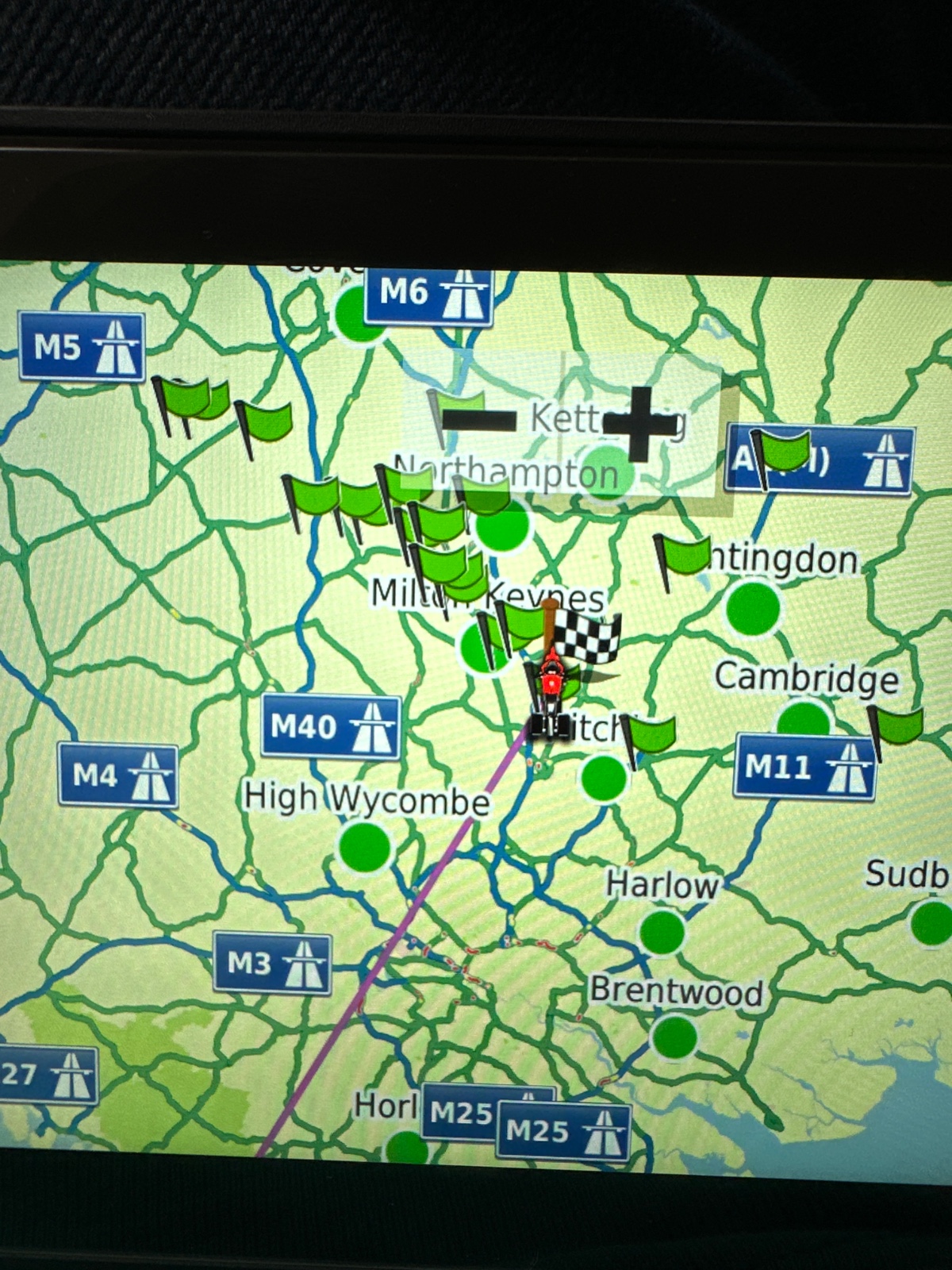
Task: Select the green flag by the M11 sign
Action: tap(898, 726)
